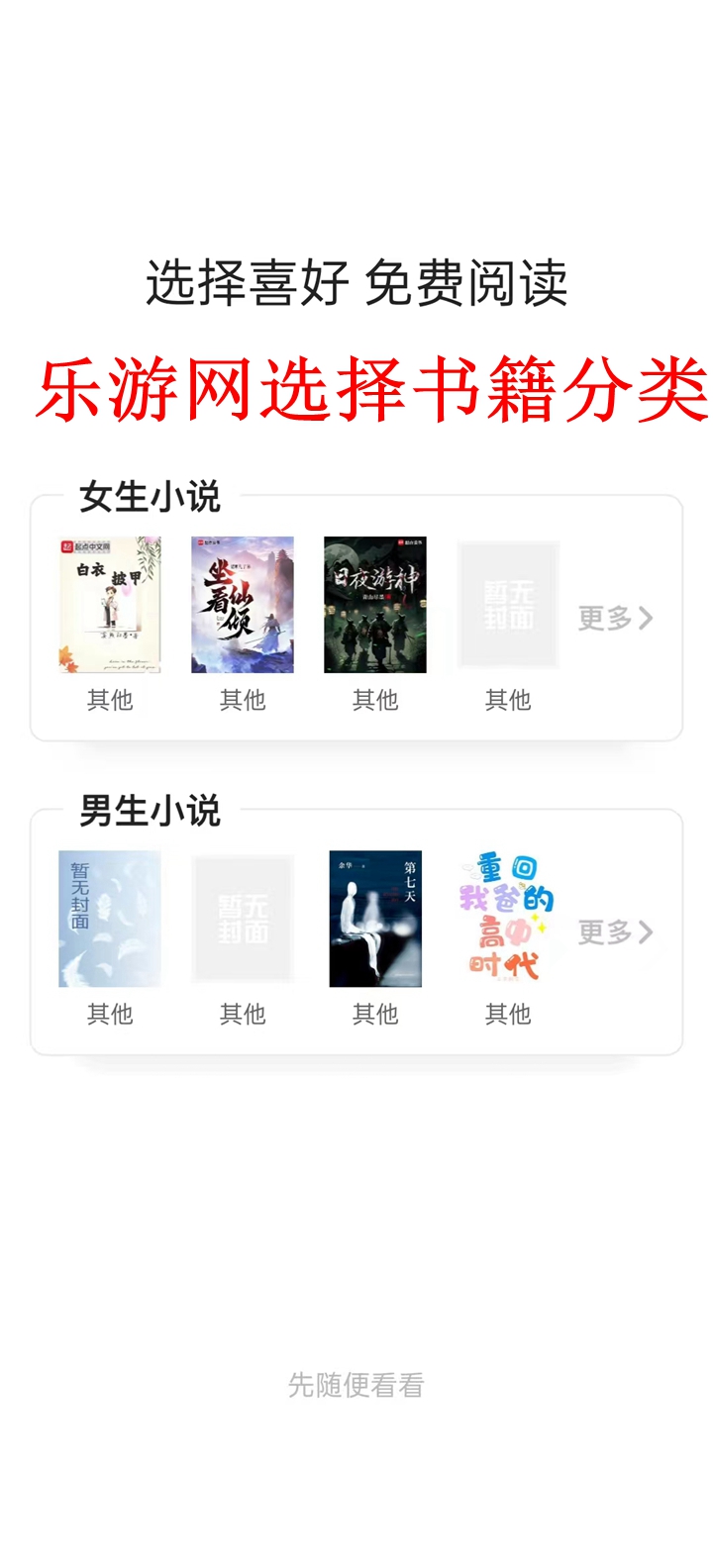Select the 白衣披甲 book cover
The image size is (713, 1568).
coord(110,605)
